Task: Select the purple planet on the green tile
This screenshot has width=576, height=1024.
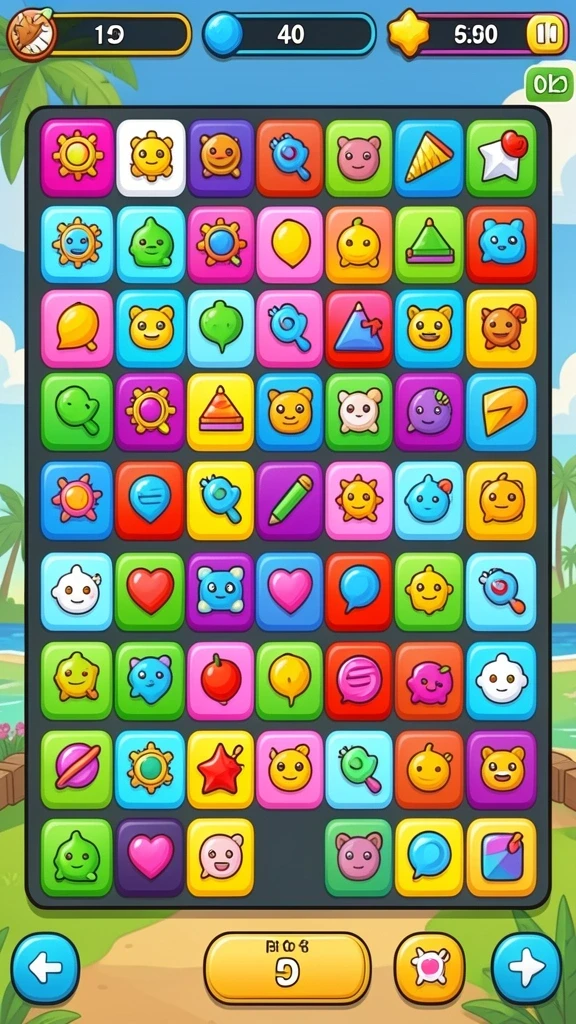Action: pos(77,770)
